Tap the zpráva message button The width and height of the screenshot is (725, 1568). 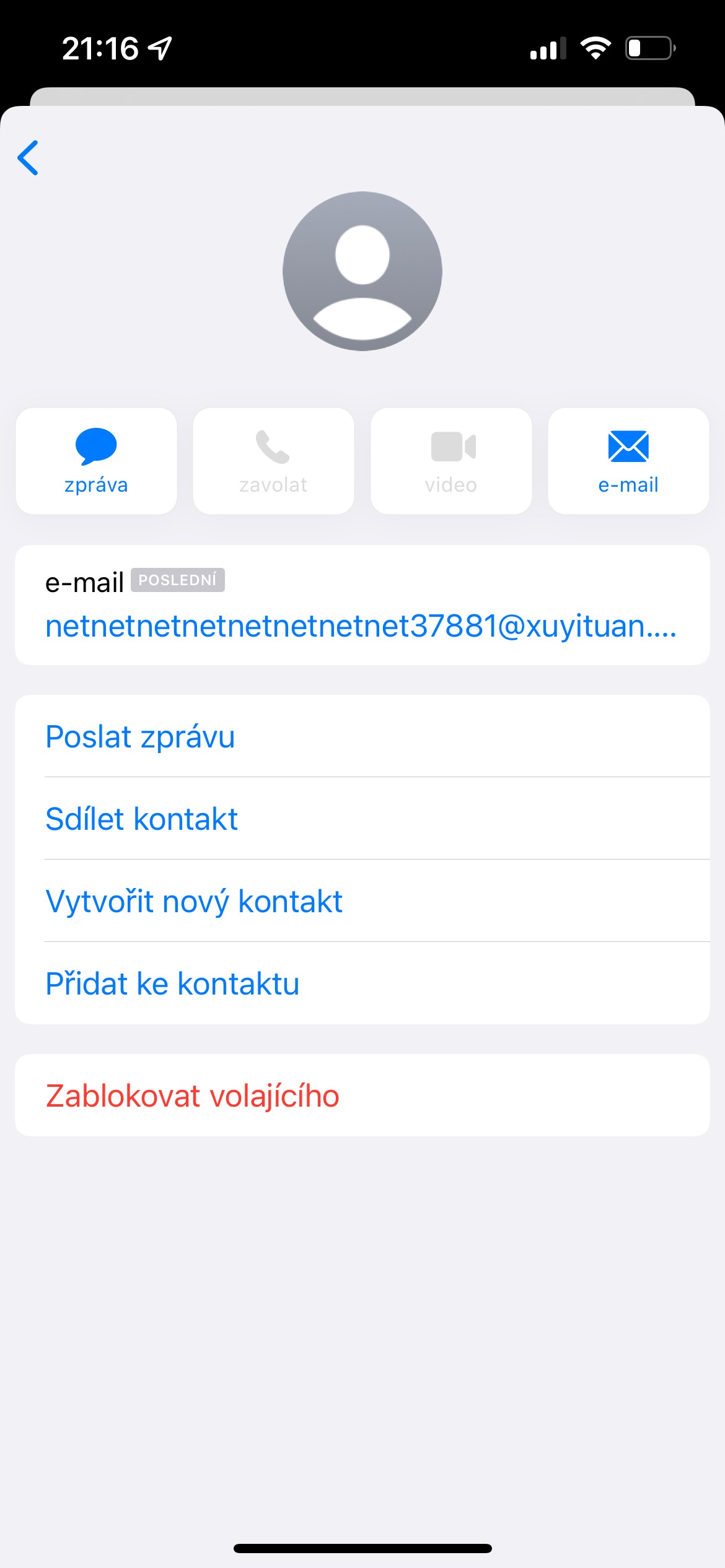(96, 461)
